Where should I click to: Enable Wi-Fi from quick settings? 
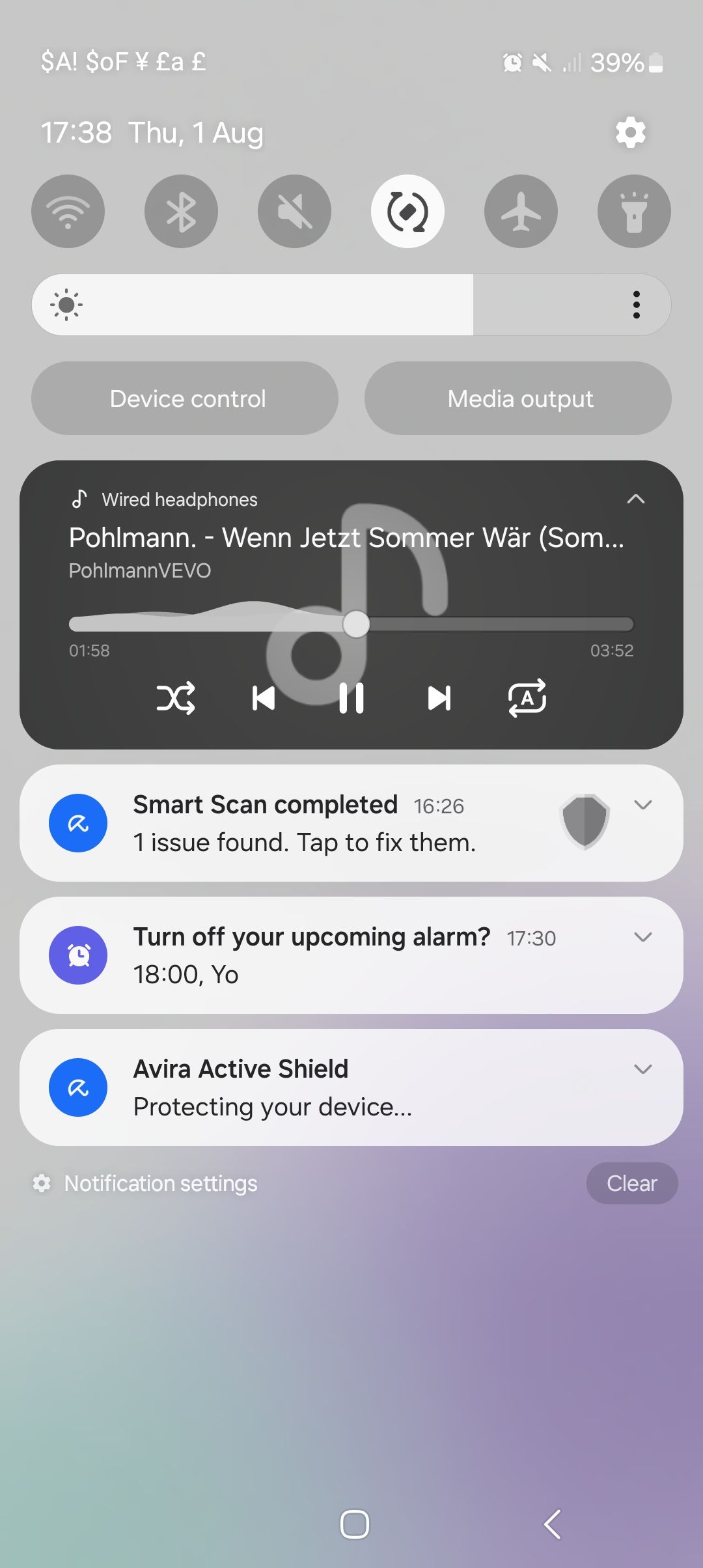[x=68, y=211]
